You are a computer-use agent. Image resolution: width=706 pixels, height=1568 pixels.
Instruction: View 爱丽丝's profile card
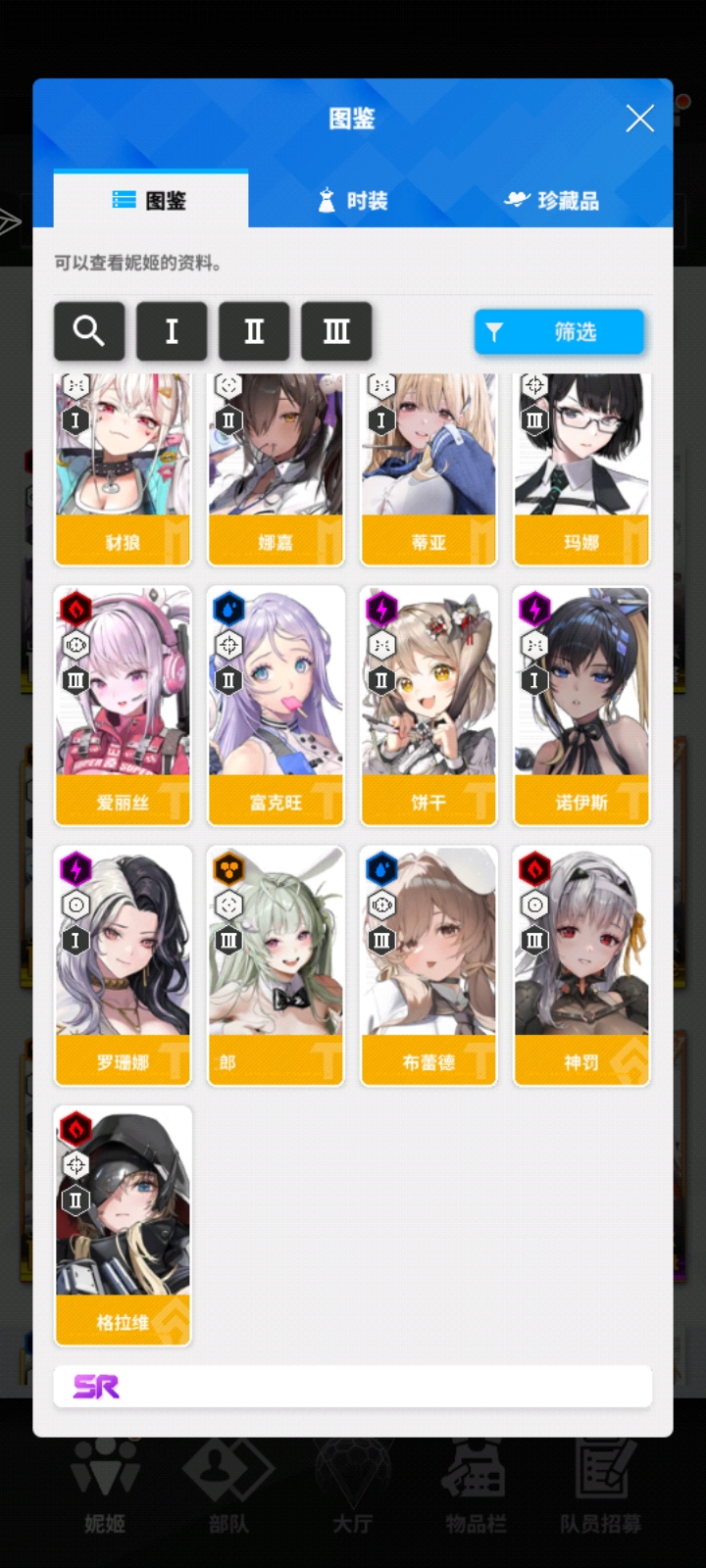[x=123, y=706]
